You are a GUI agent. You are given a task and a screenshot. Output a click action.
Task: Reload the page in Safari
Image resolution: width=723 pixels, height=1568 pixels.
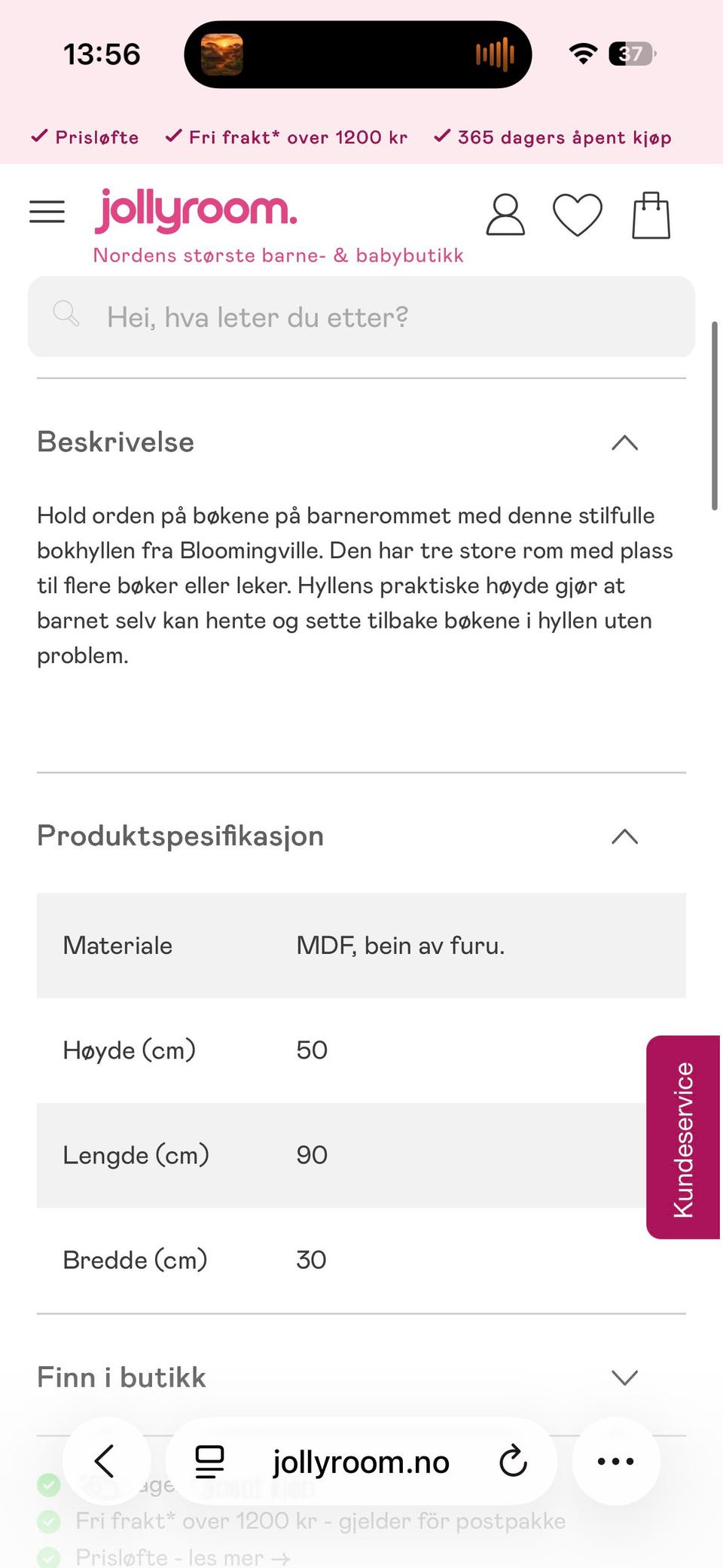click(513, 1460)
